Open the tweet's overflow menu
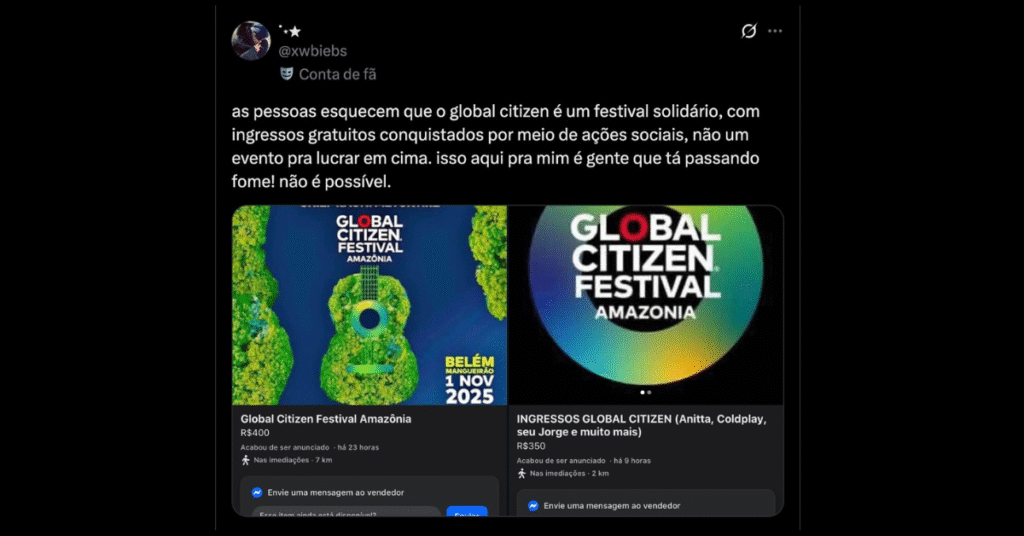The image size is (1024, 536). coord(775,31)
